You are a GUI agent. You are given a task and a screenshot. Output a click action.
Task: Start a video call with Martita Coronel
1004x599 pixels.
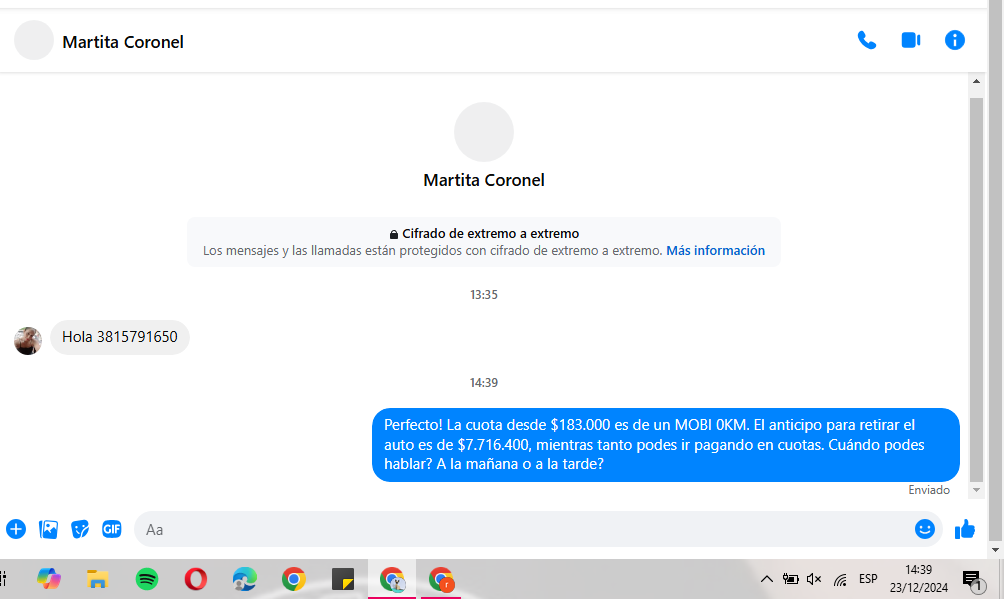point(911,41)
